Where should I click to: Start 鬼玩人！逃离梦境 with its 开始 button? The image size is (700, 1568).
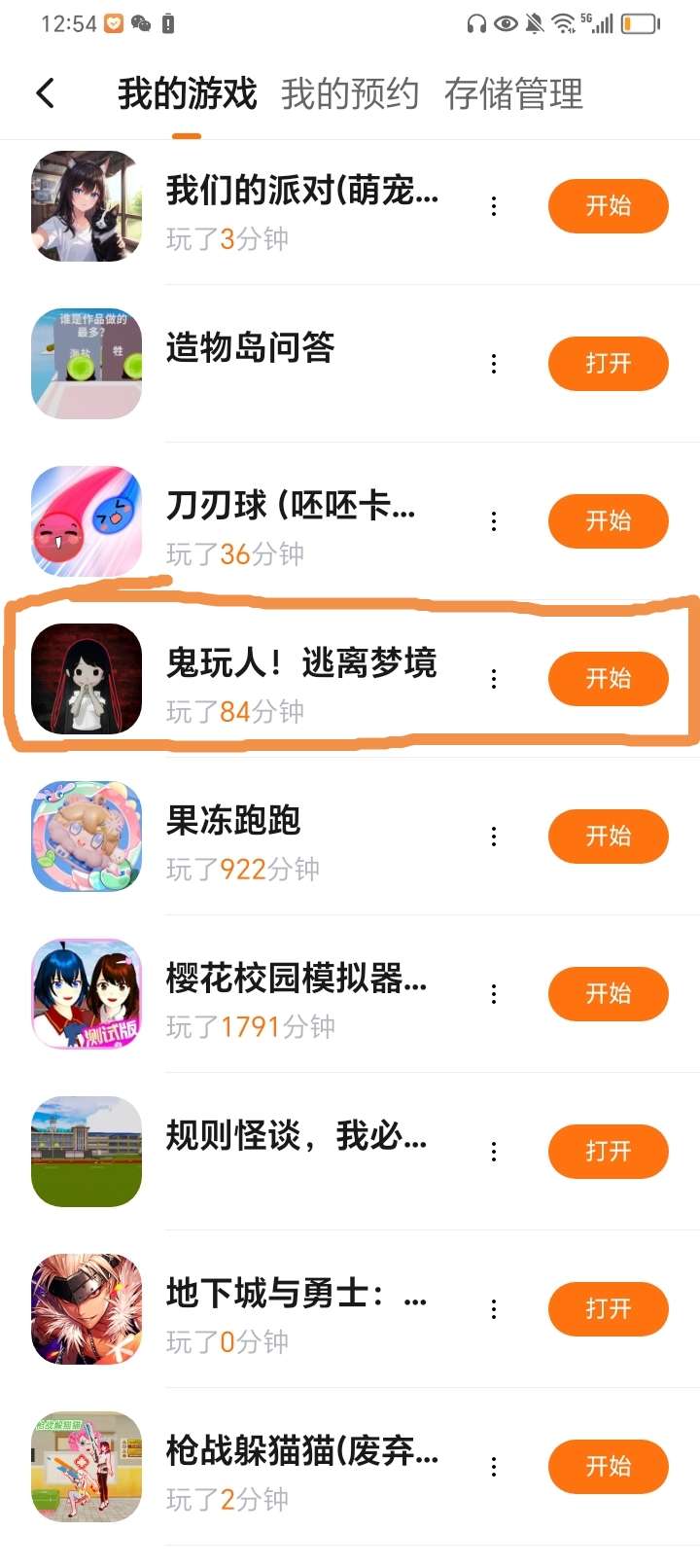click(x=608, y=679)
